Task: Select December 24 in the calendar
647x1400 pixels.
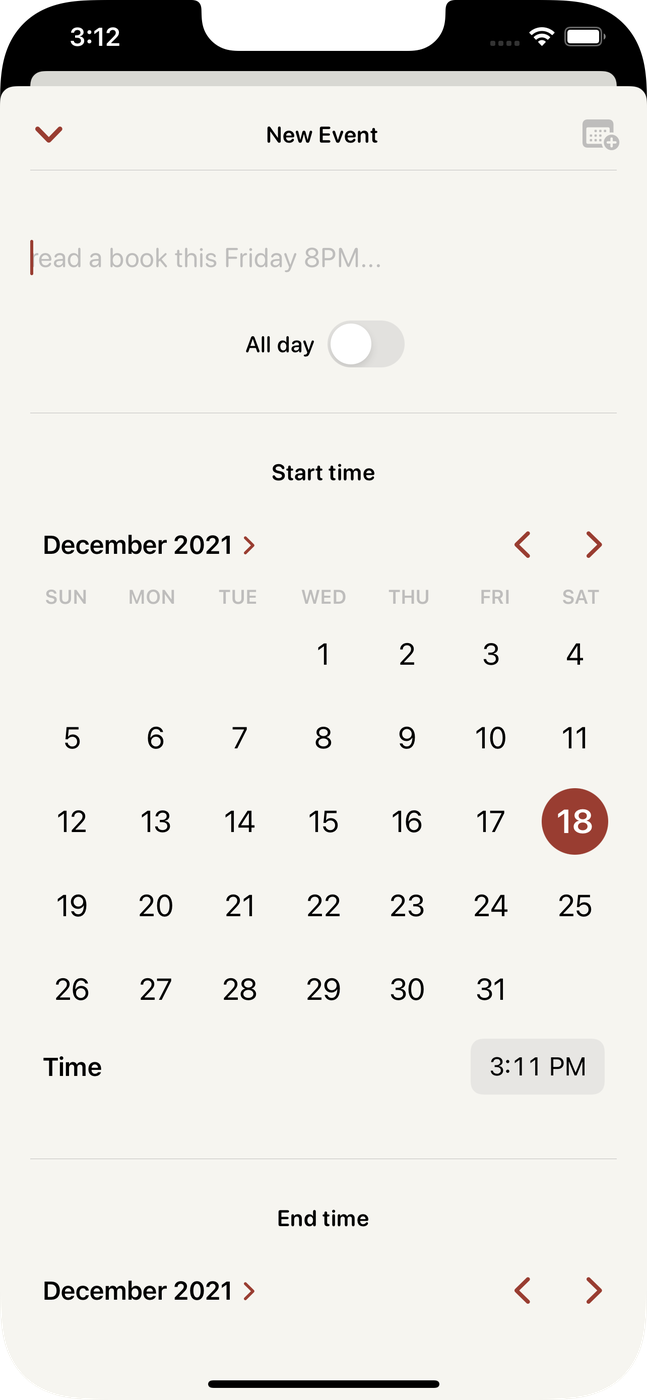Action: click(491, 906)
